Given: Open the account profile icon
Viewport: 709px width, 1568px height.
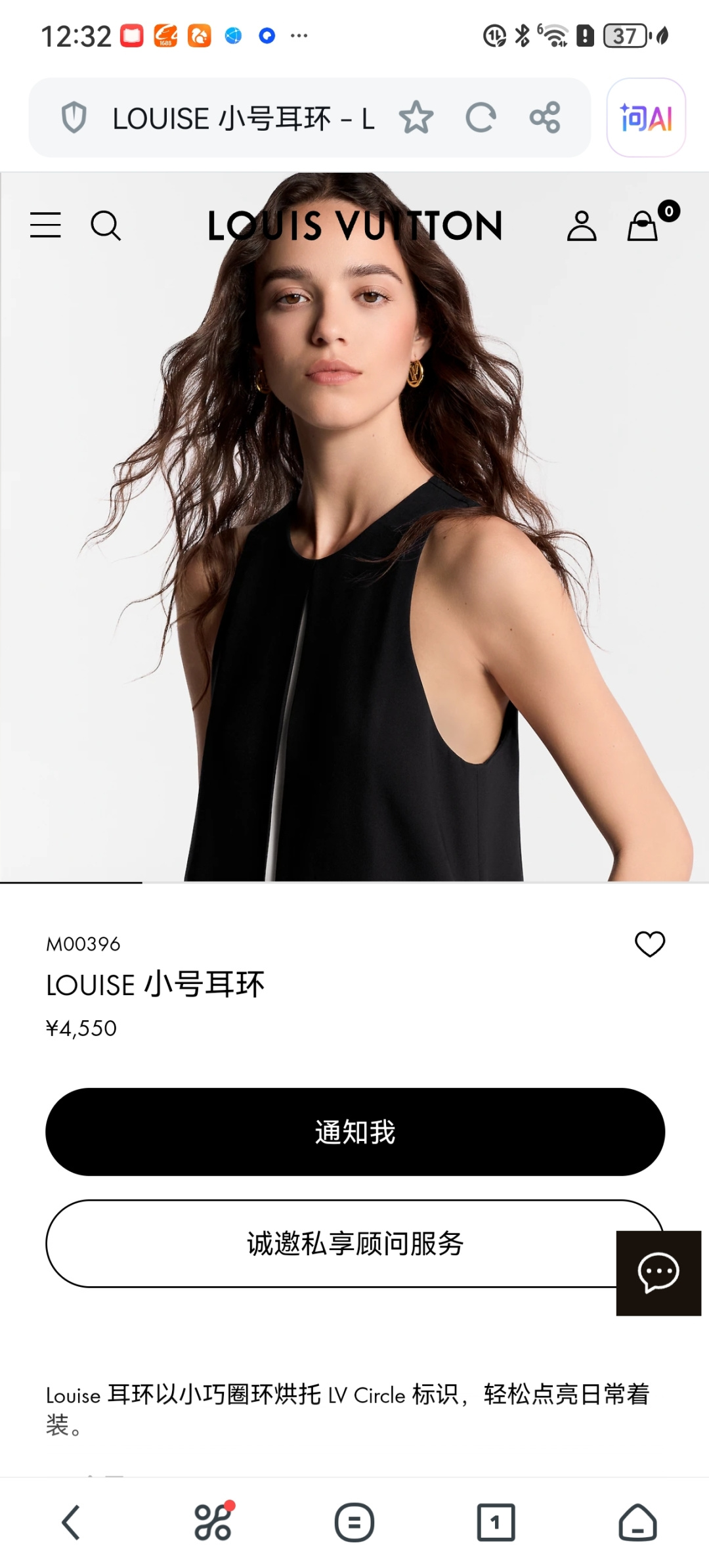Looking at the screenshot, I should 581,226.
